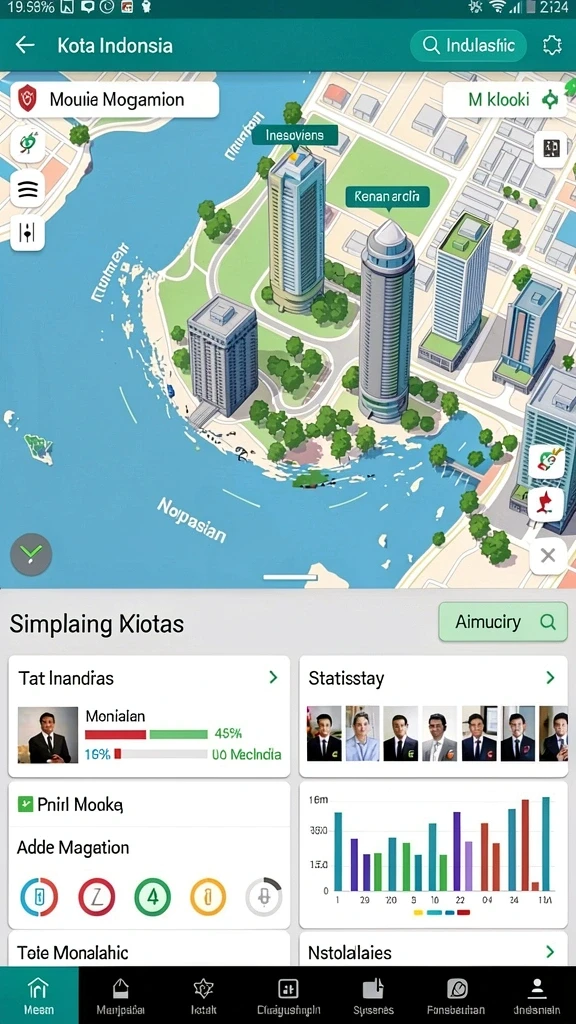576x1024 pixels.
Task: Open settings via the gear icon
Action: pyautogui.click(x=552, y=45)
